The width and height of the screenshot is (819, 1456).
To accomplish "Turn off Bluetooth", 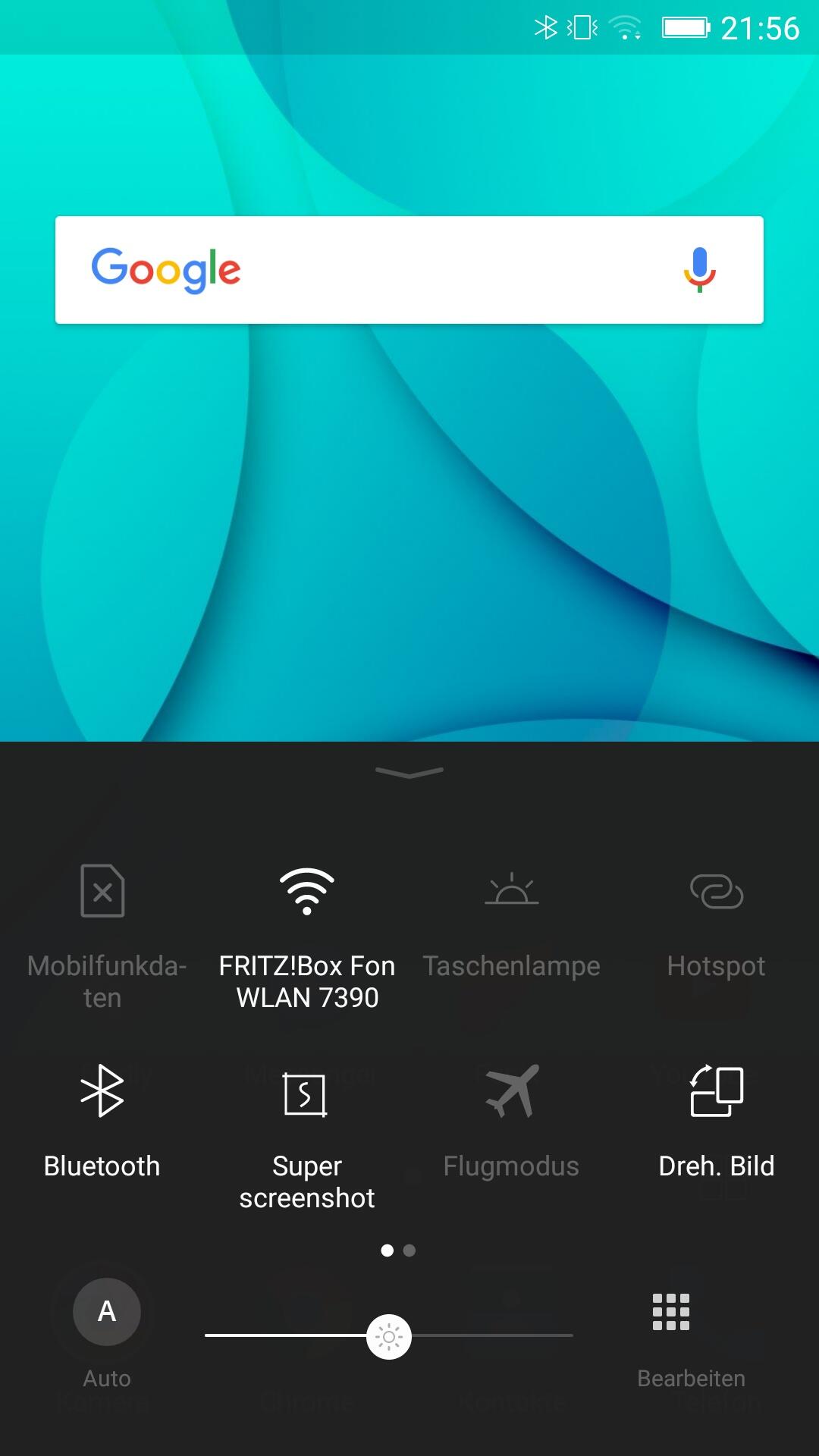I will pos(102,1091).
